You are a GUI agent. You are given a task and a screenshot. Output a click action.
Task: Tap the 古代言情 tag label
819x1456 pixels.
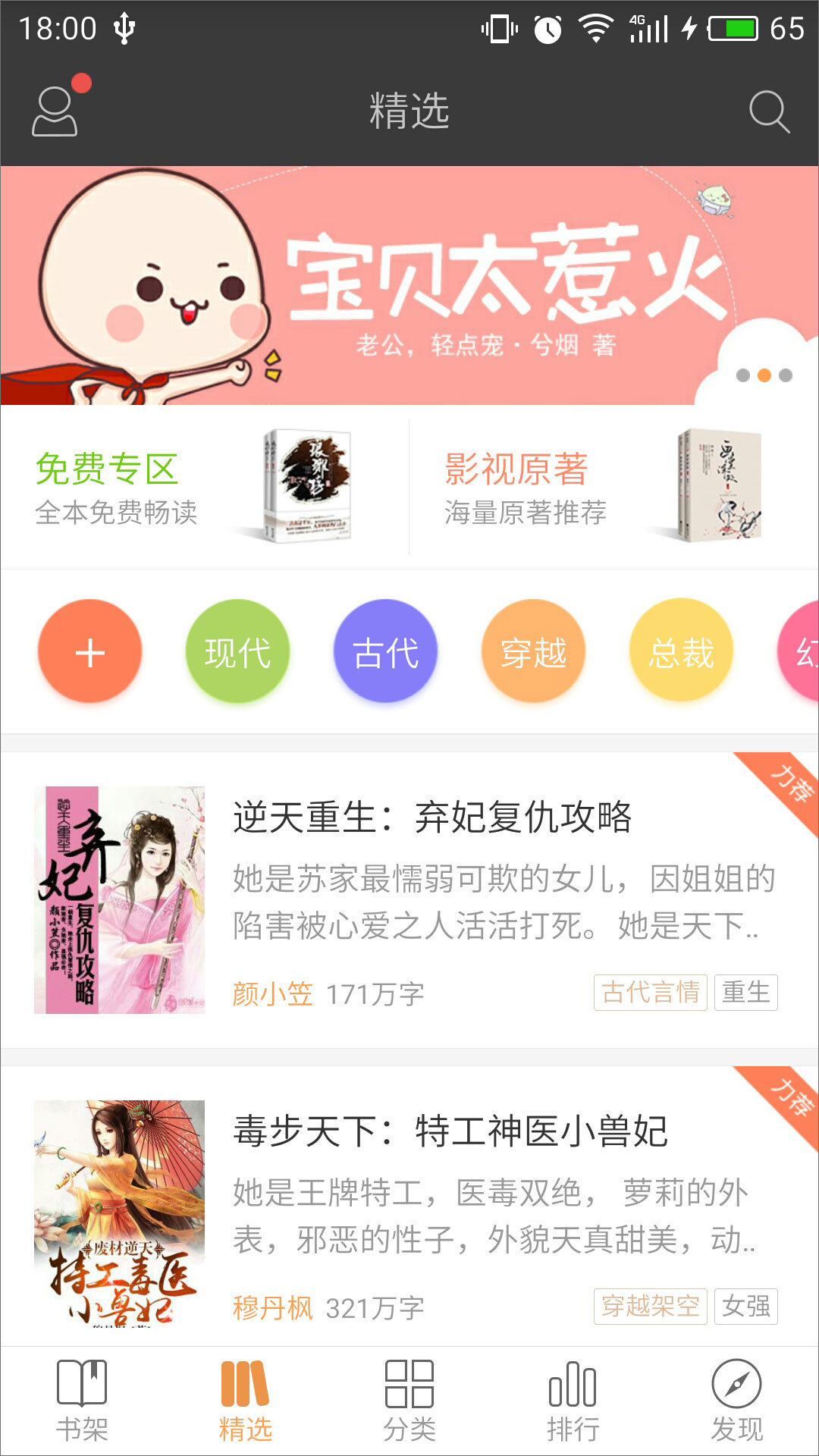click(x=651, y=991)
